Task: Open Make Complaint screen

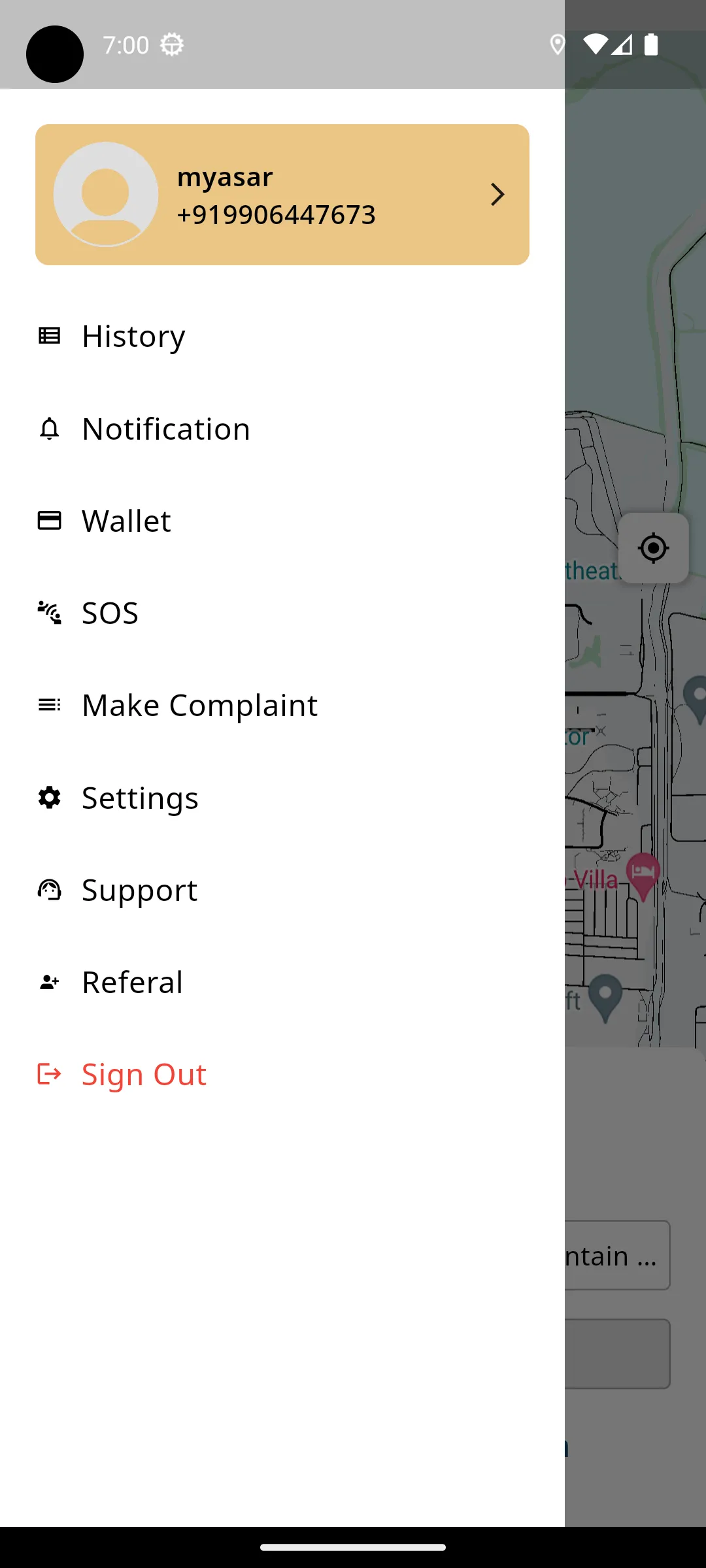Action: point(199,705)
